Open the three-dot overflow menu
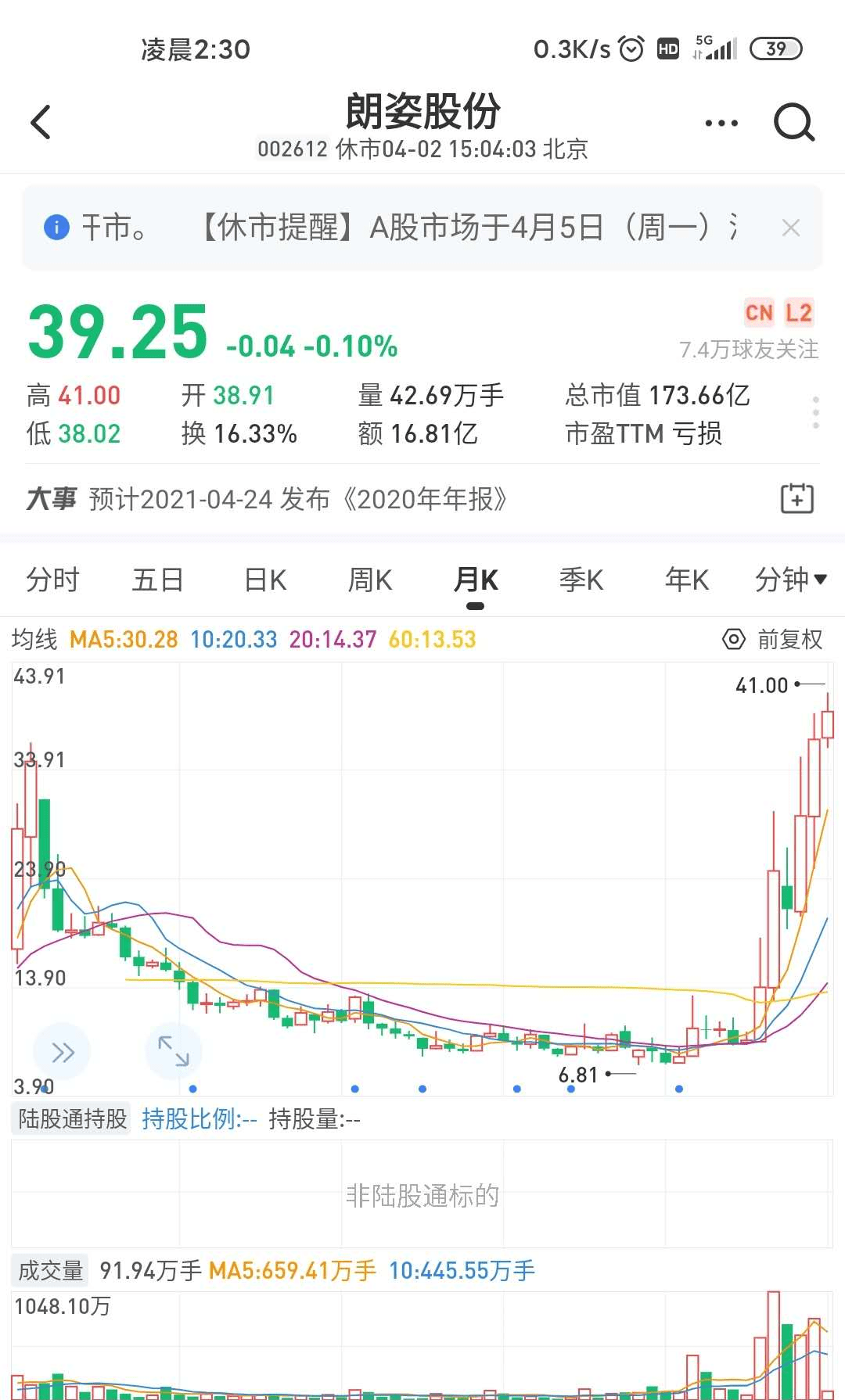The width and height of the screenshot is (845, 1400). tap(721, 123)
